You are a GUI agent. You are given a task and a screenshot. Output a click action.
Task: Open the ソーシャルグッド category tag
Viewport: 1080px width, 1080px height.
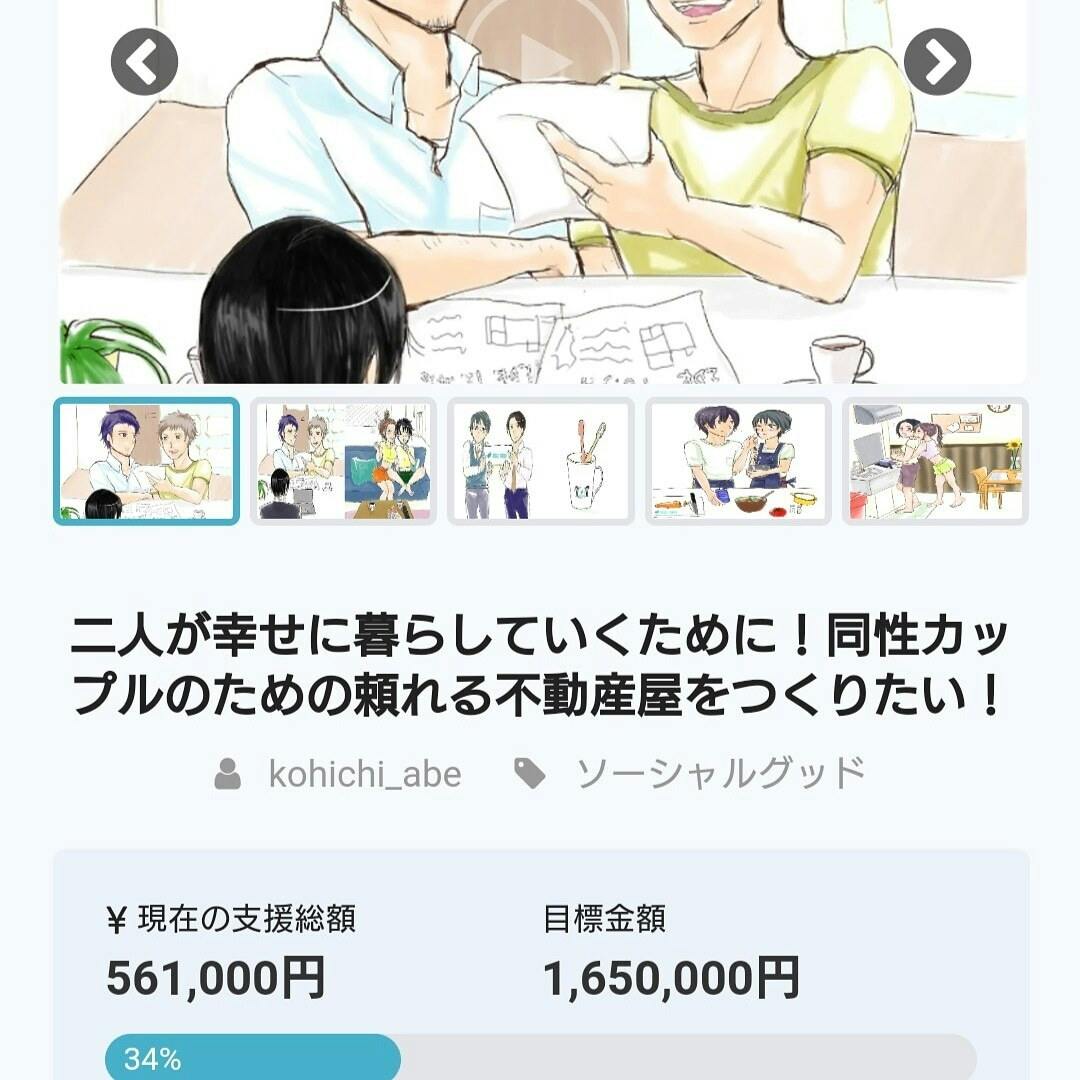720,773
